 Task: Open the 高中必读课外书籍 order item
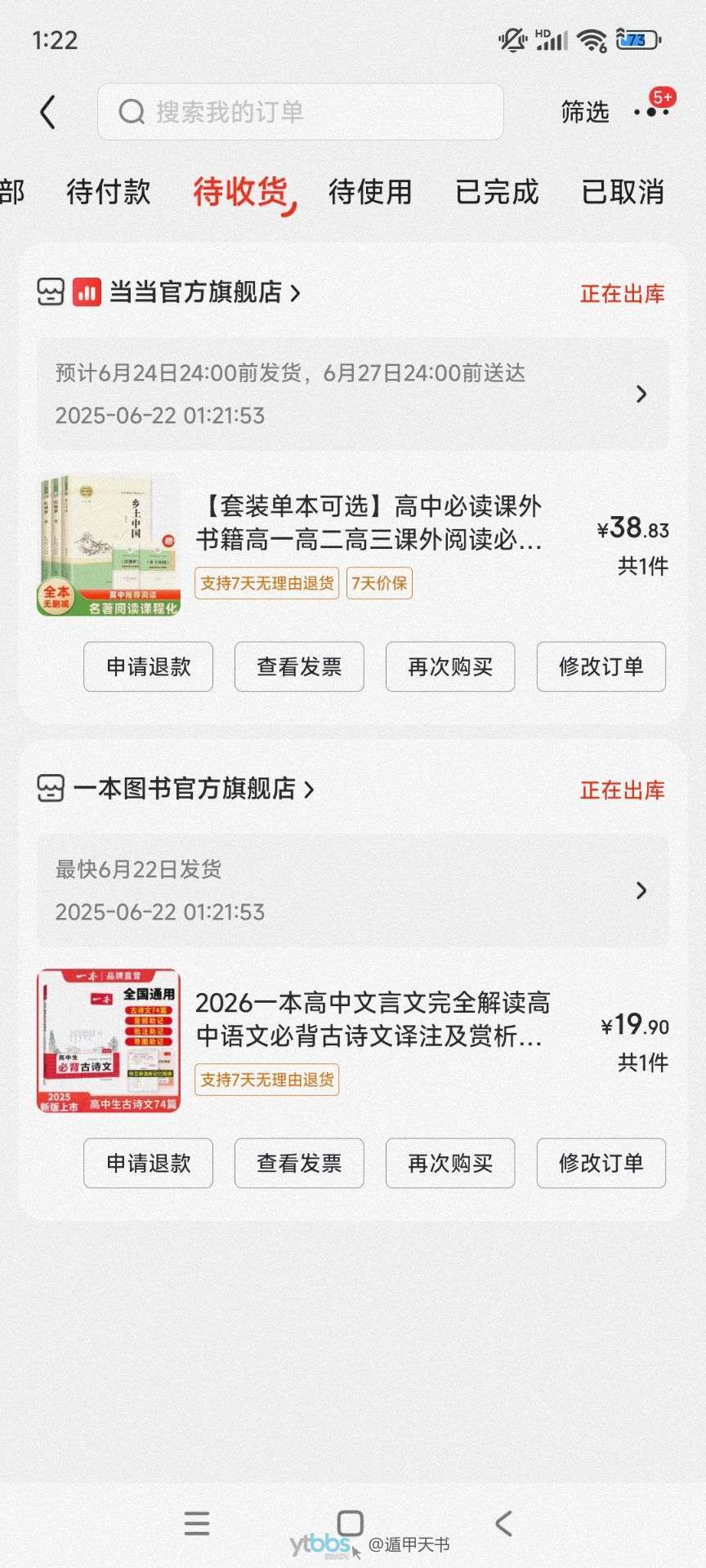368,523
